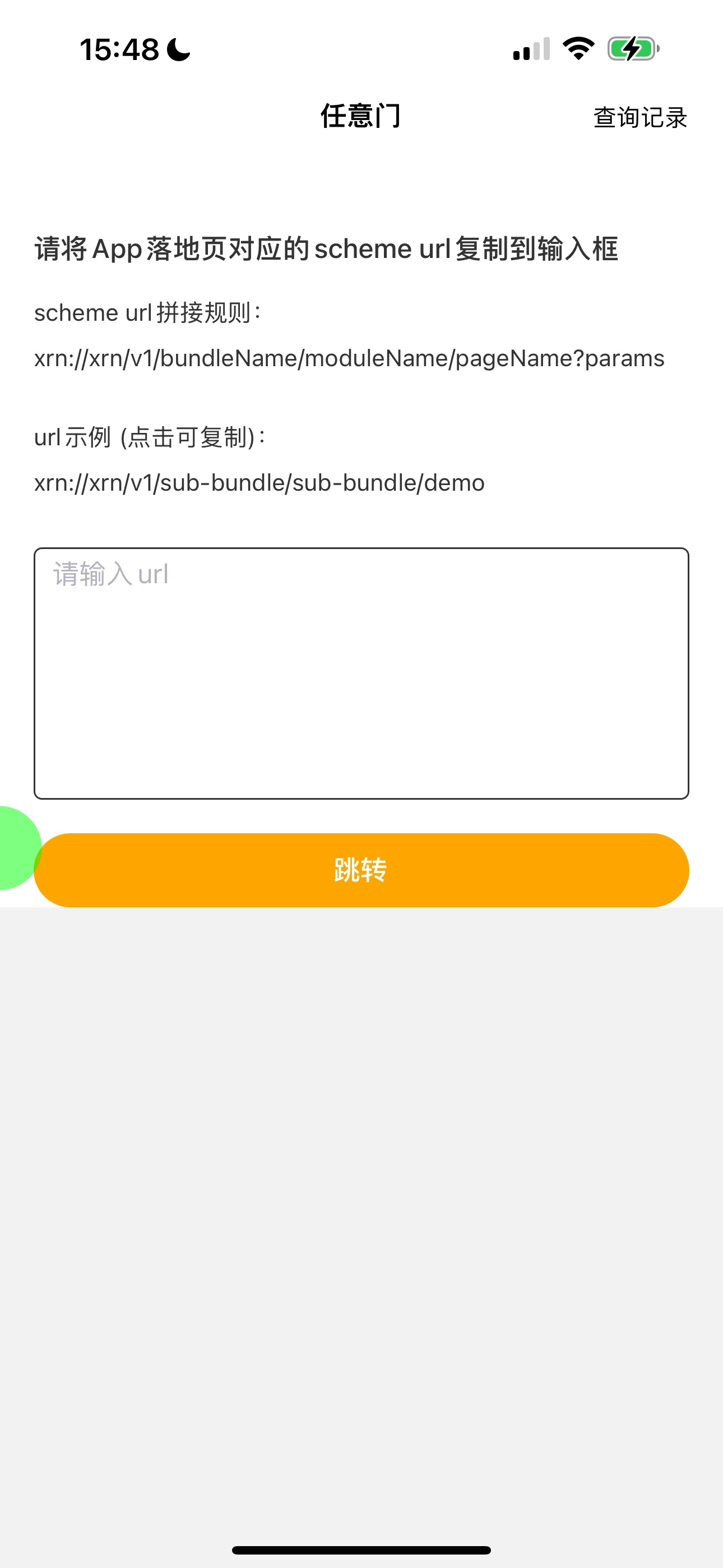Screen dimensions: 723x1568
Task: Focus the 请输入 url text field
Action: coord(361,672)
